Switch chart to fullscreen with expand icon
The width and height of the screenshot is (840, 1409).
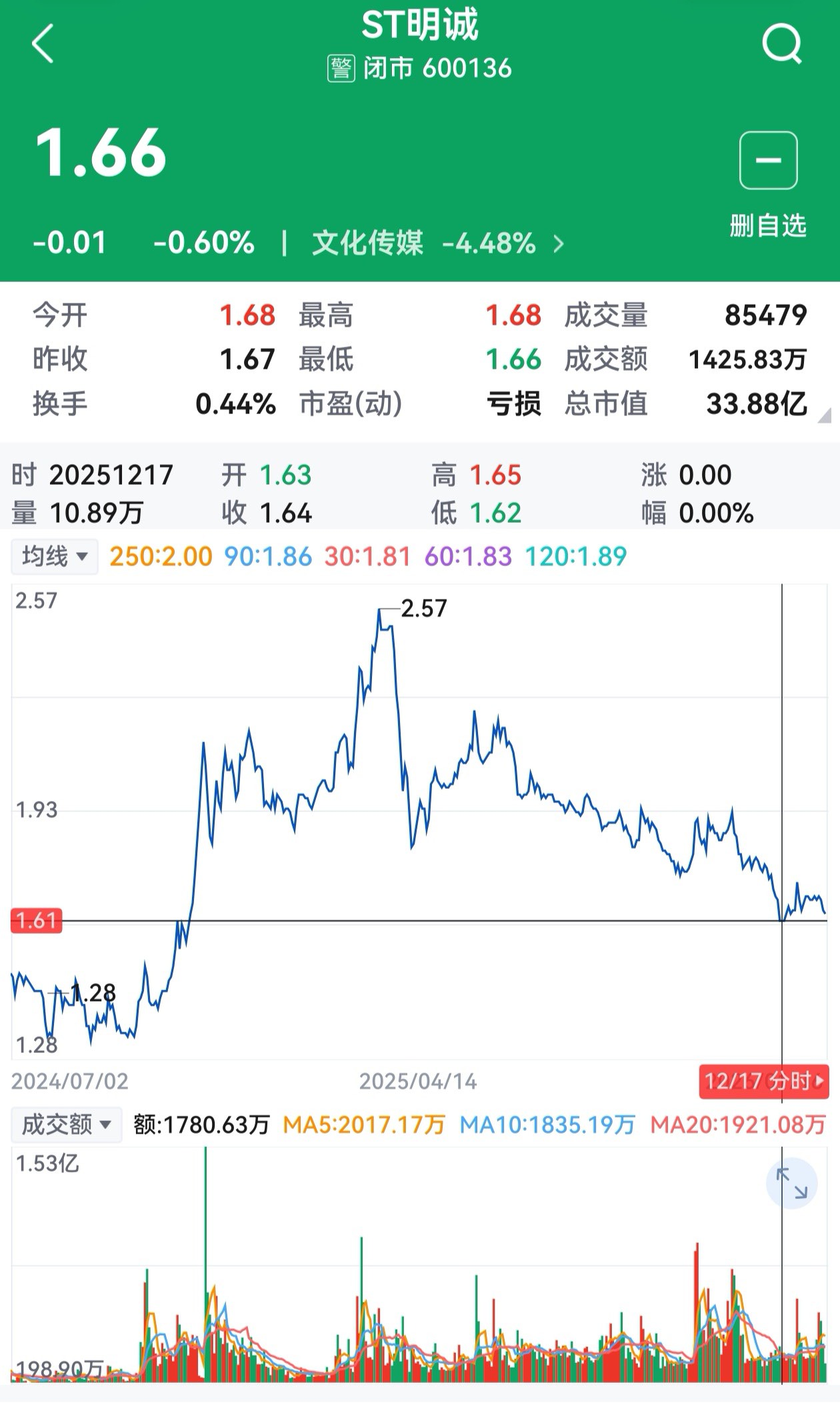pos(791,1184)
